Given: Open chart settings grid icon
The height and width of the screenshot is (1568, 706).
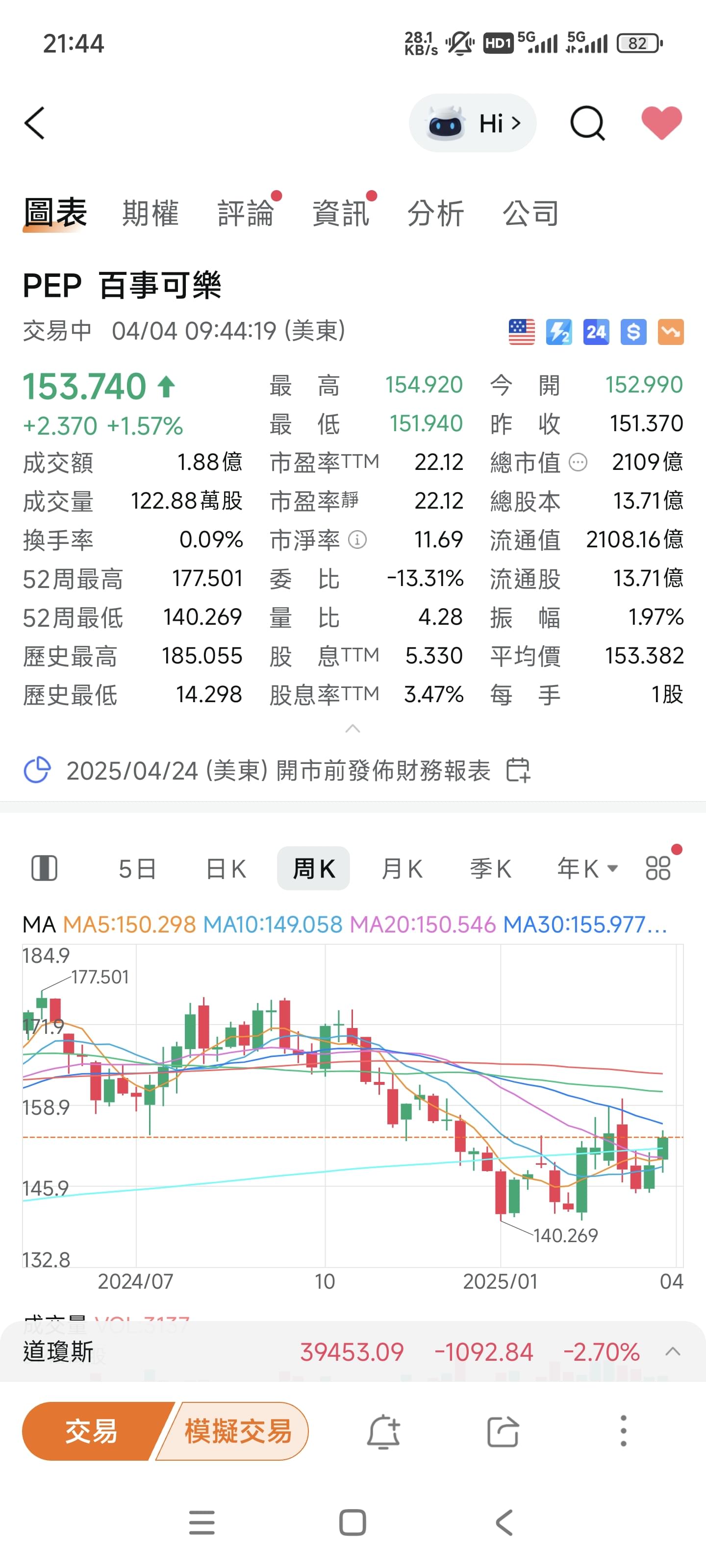Looking at the screenshot, I should coord(658,868).
